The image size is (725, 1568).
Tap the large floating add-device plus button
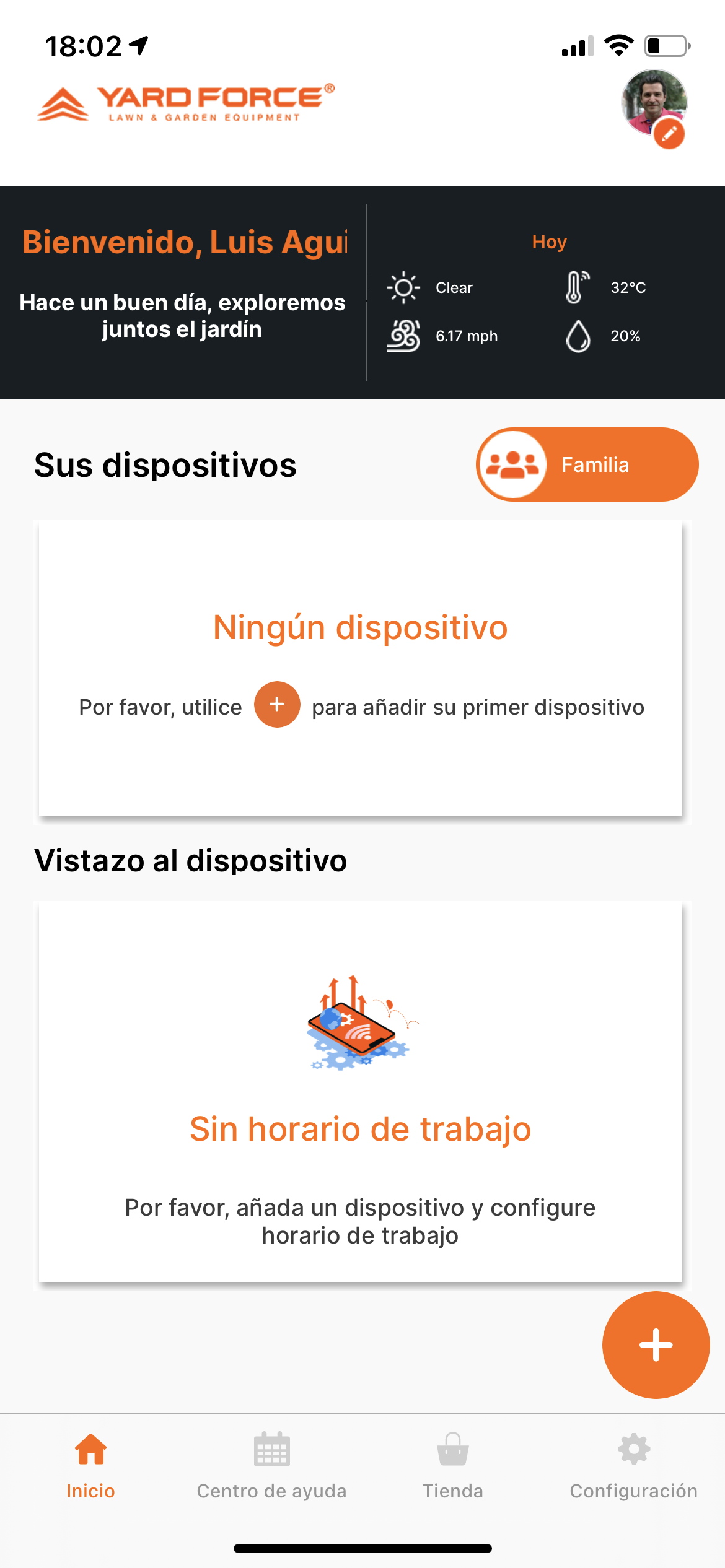point(656,1345)
